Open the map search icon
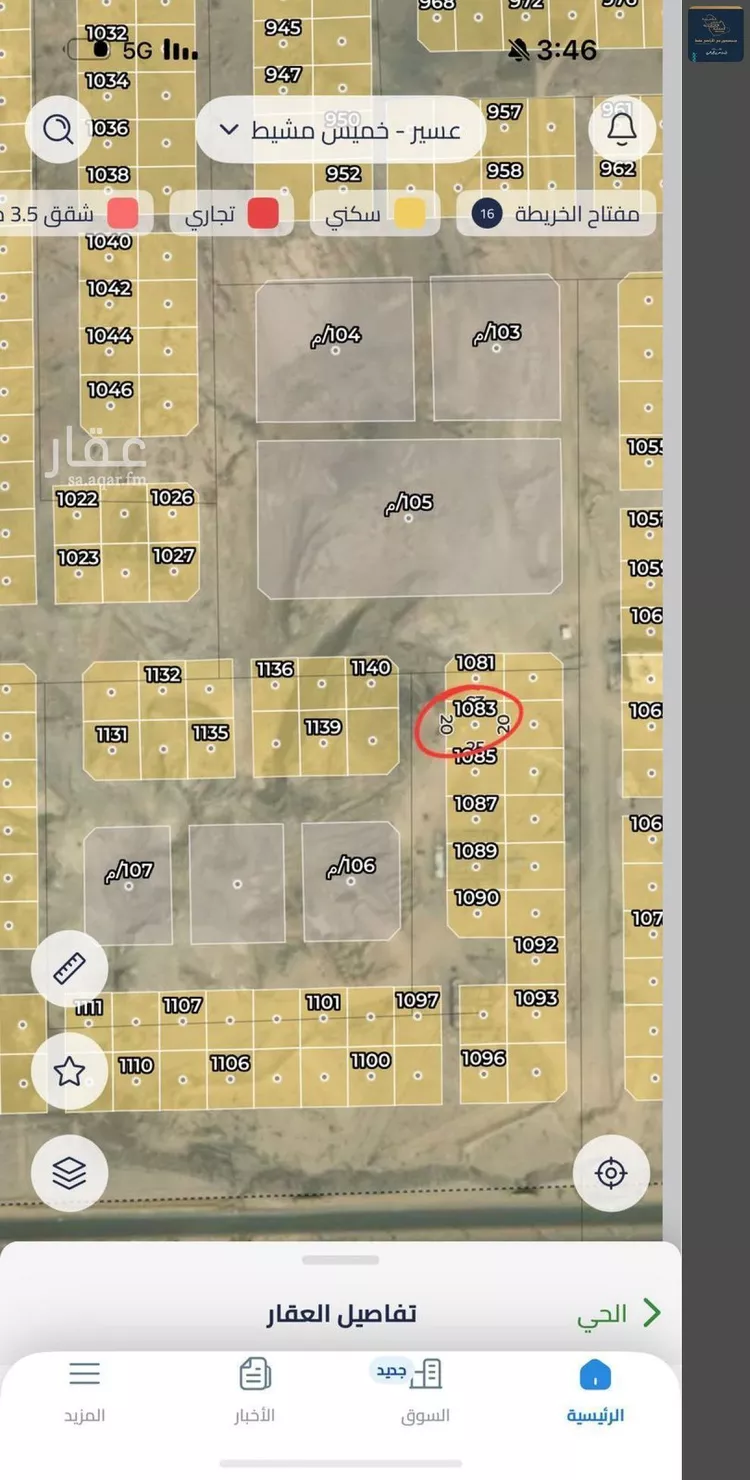 [58, 129]
